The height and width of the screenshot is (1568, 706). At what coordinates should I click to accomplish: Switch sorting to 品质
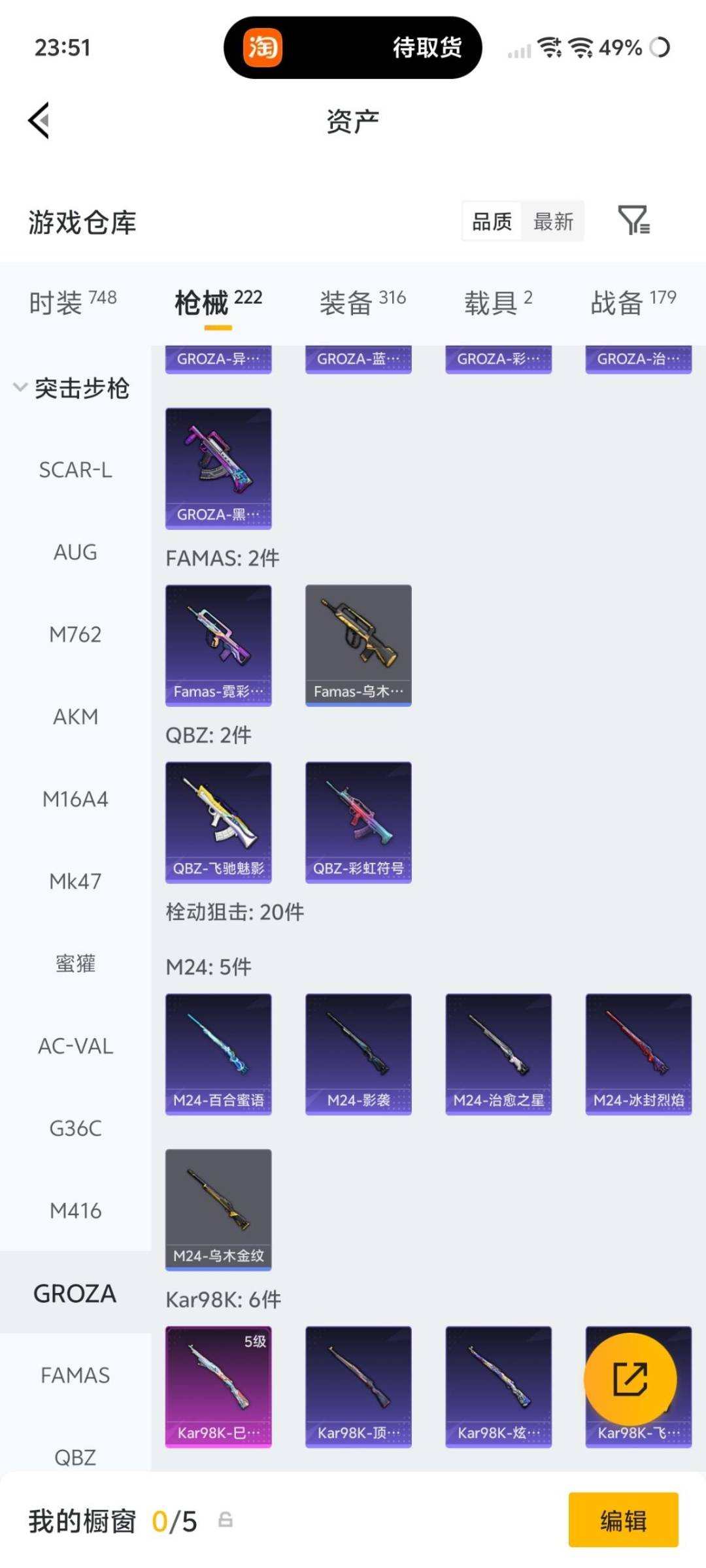click(492, 222)
